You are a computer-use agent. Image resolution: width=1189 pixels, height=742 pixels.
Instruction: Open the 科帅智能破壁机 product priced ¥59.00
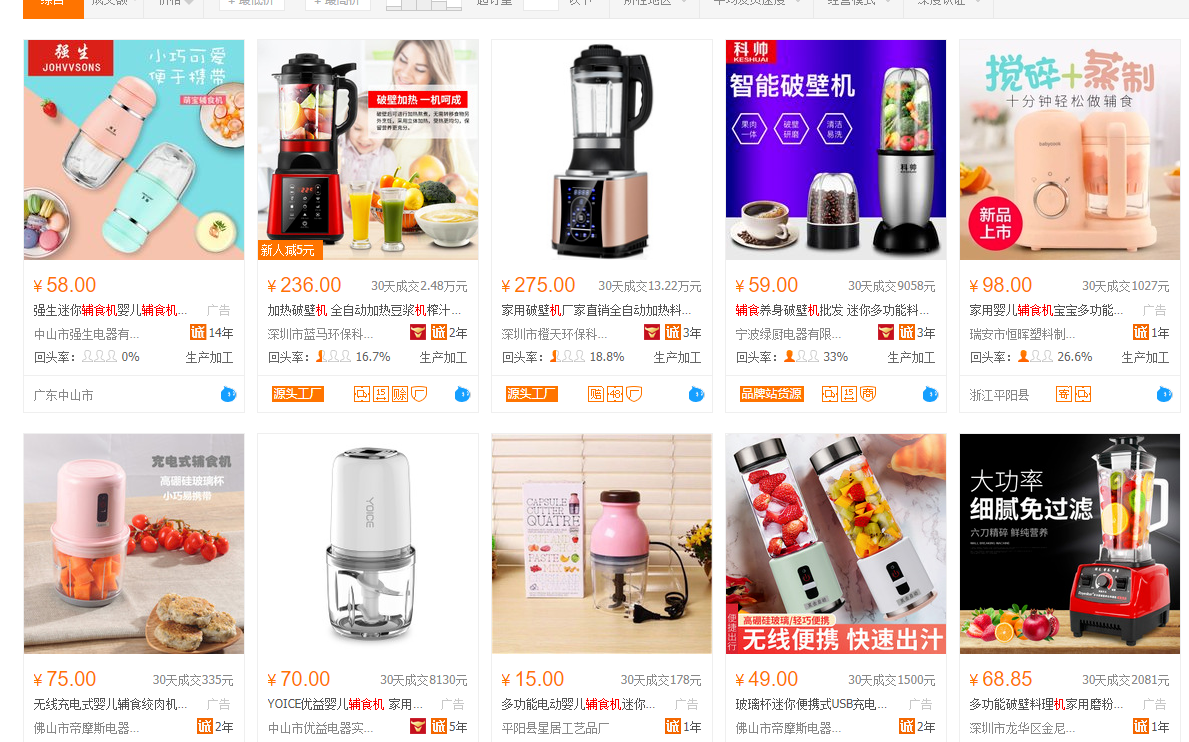click(x=832, y=310)
